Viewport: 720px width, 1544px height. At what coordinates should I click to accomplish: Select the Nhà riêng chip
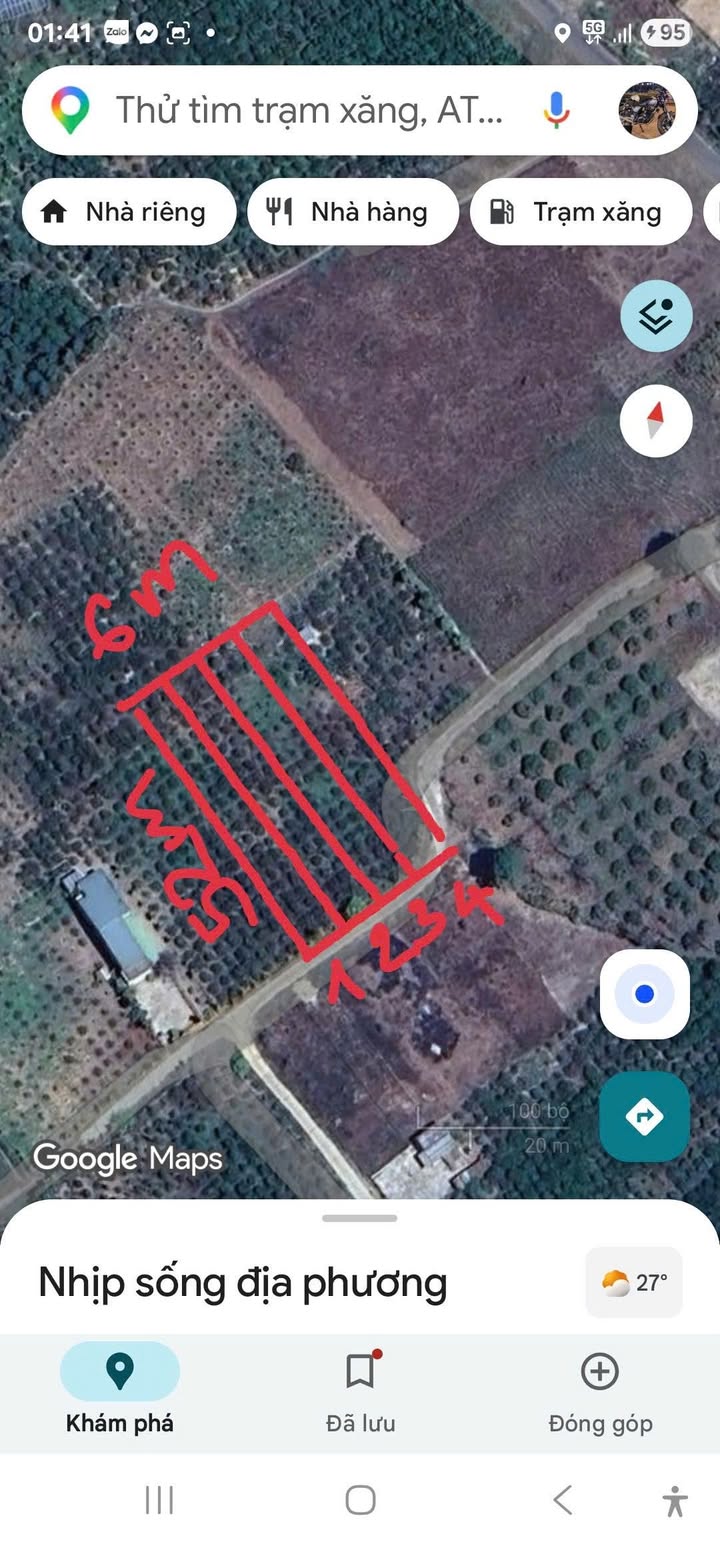click(129, 212)
